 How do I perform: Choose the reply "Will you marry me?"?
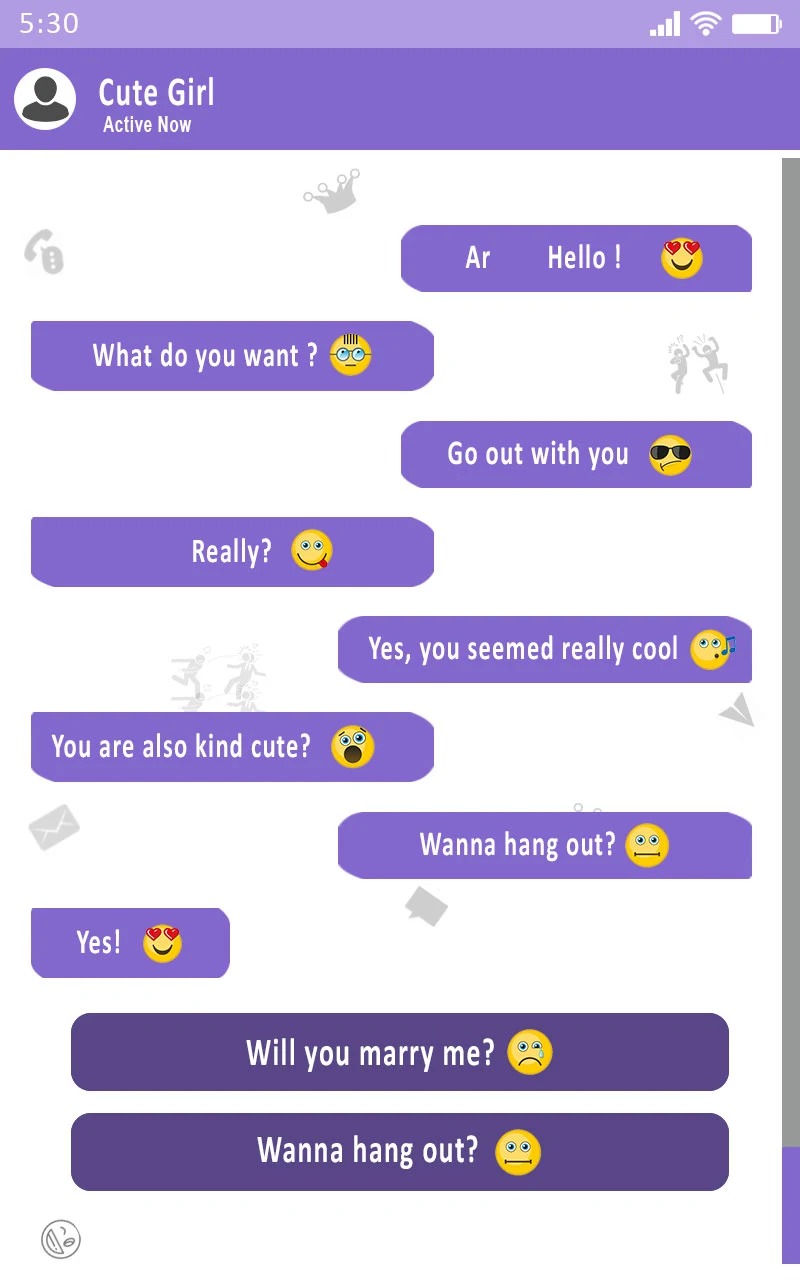click(x=400, y=1052)
